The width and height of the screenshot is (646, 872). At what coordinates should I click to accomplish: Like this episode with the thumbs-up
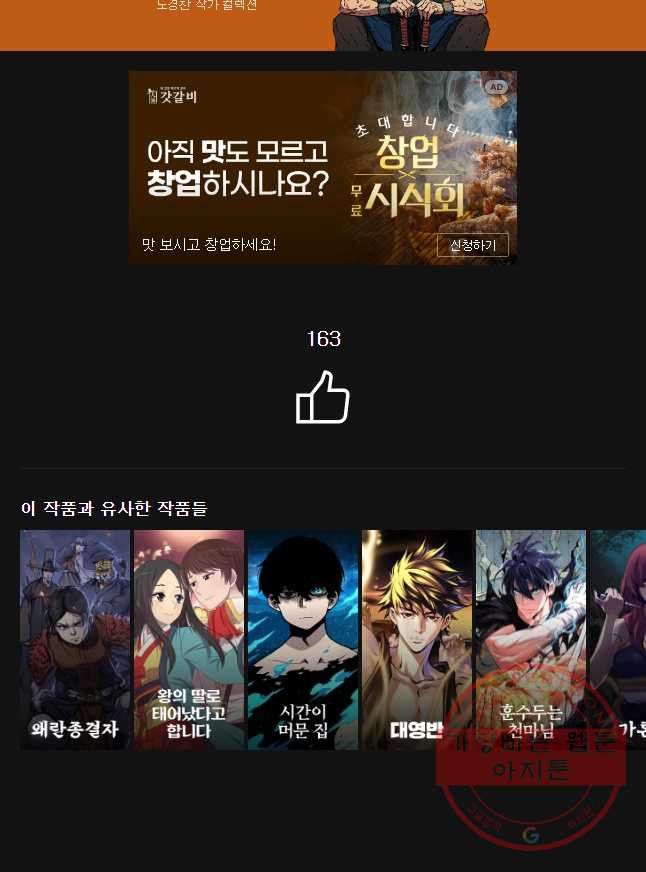point(323,398)
